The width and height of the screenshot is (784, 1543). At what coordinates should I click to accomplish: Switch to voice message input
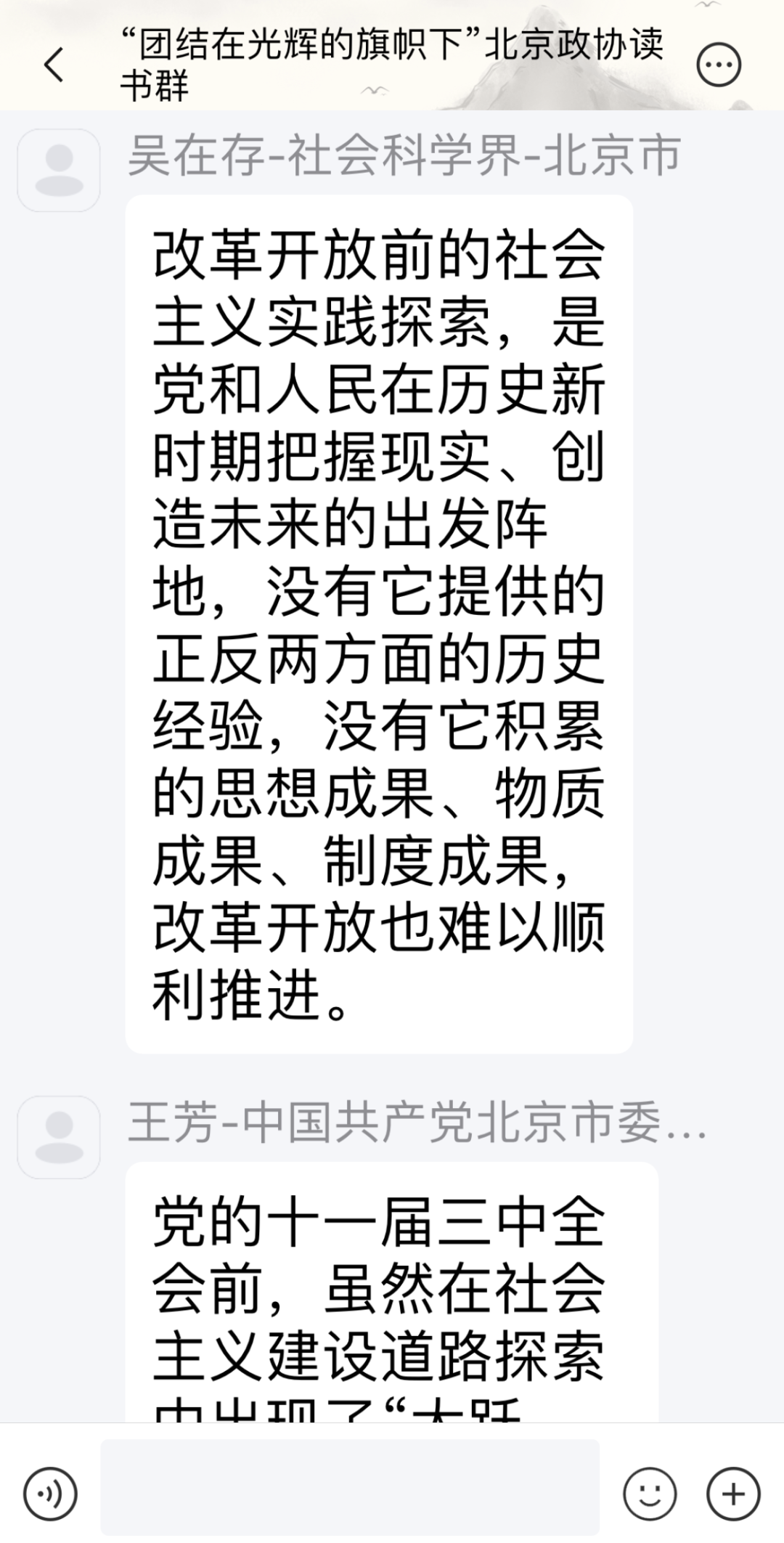(50, 1494)
